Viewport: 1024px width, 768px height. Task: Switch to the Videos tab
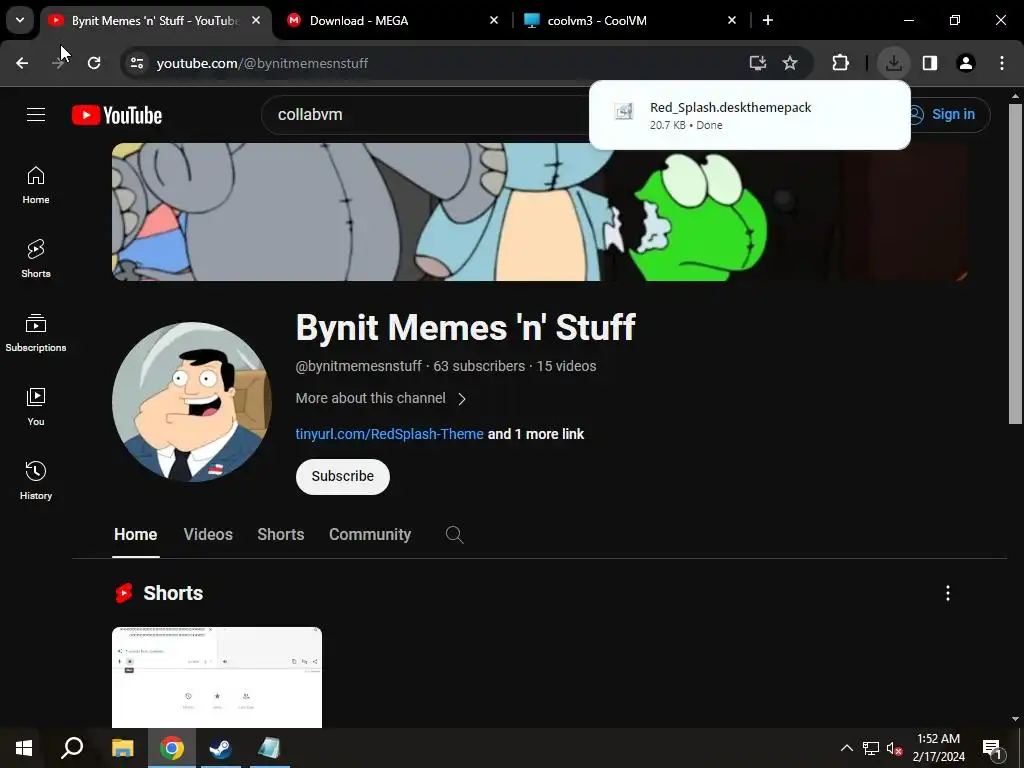208,535
